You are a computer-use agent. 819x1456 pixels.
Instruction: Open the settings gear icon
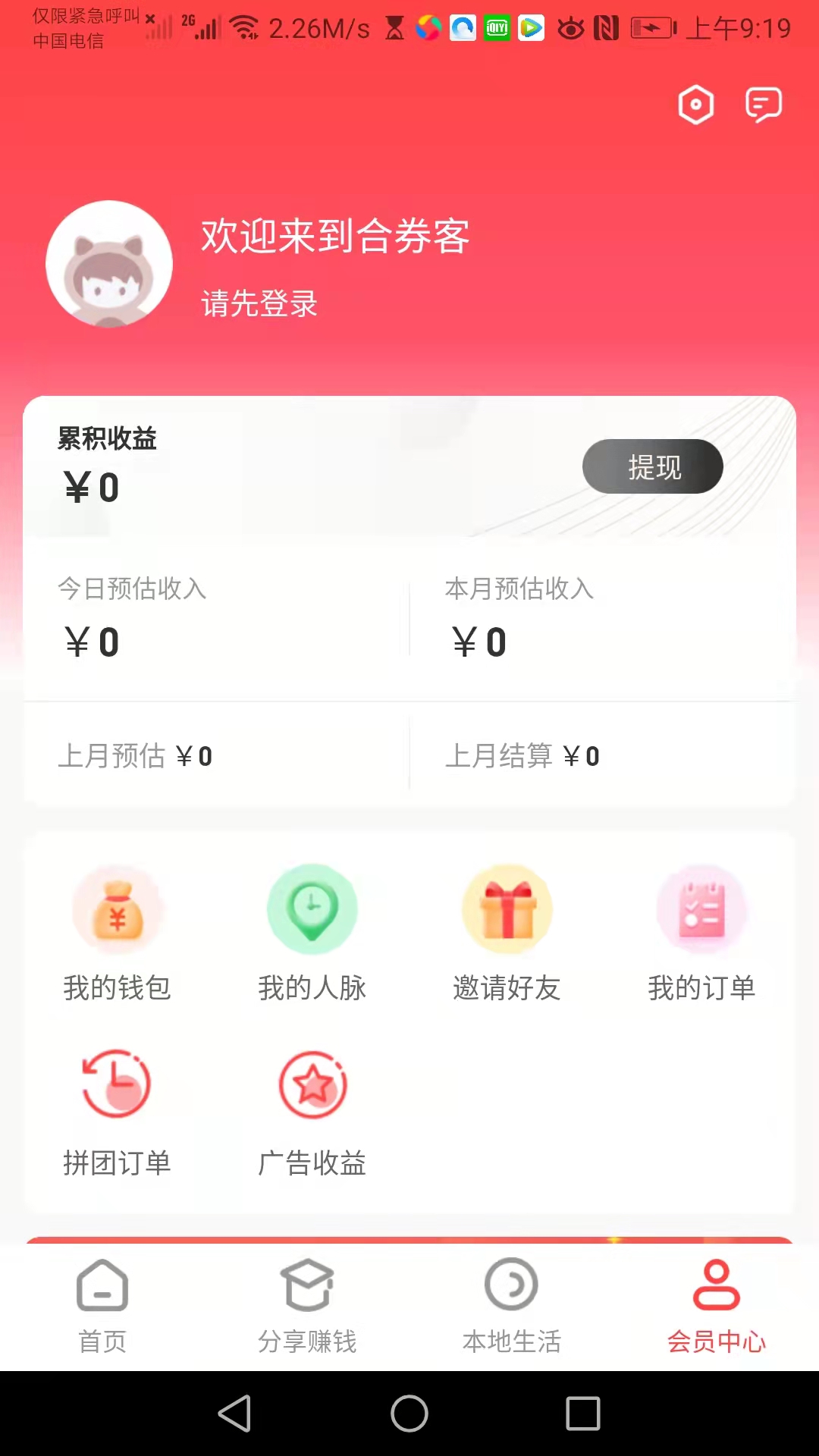(695, 104)
